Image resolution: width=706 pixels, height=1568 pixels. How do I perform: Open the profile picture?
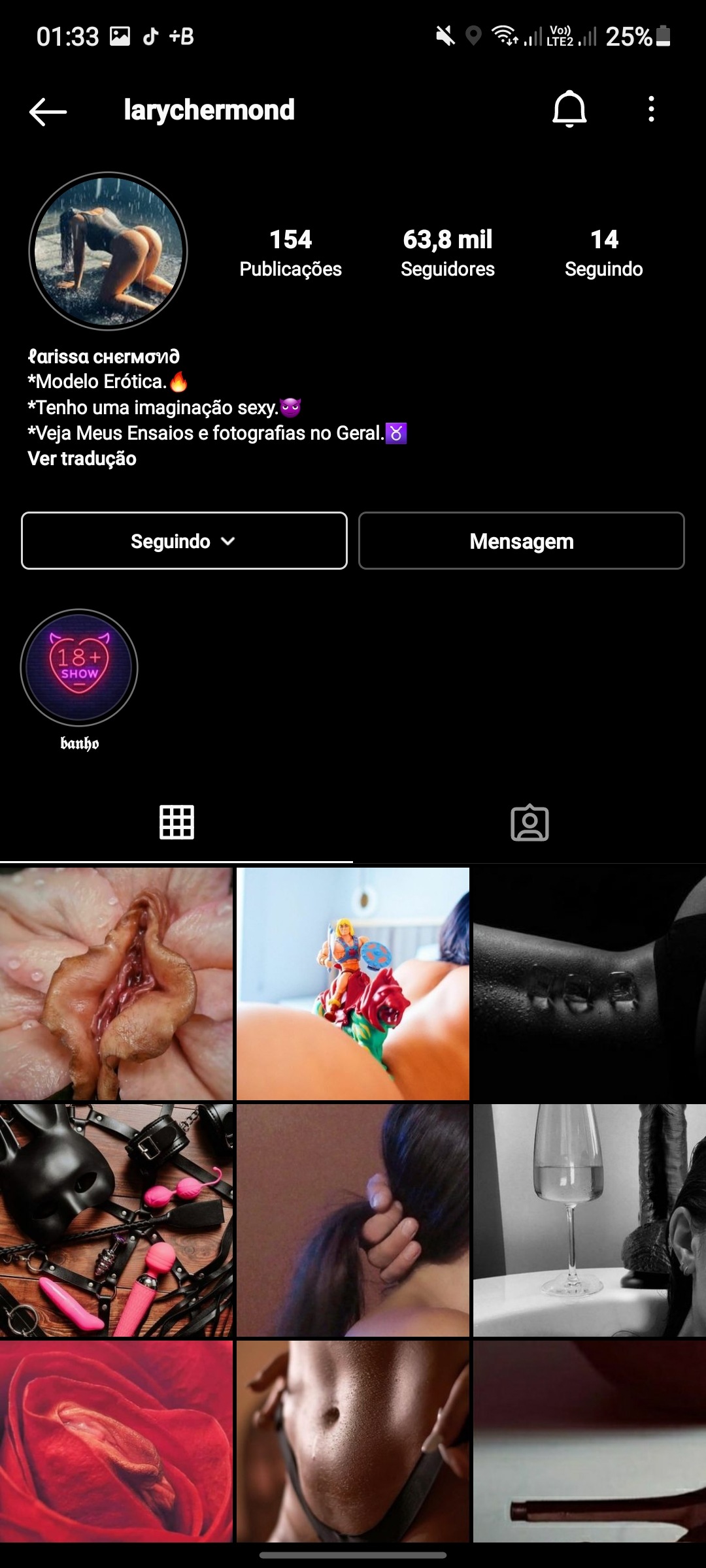point(109,252)
